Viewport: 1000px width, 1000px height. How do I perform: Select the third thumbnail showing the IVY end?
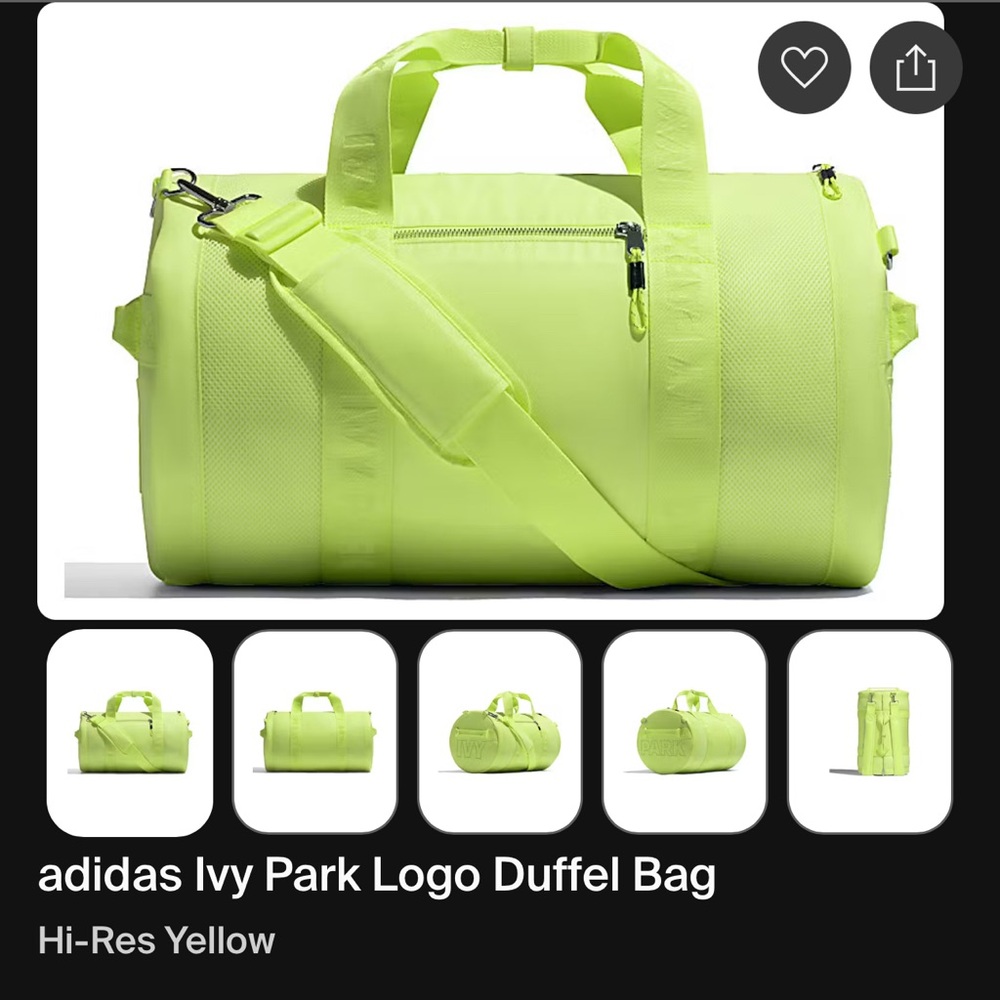[500, 732]
